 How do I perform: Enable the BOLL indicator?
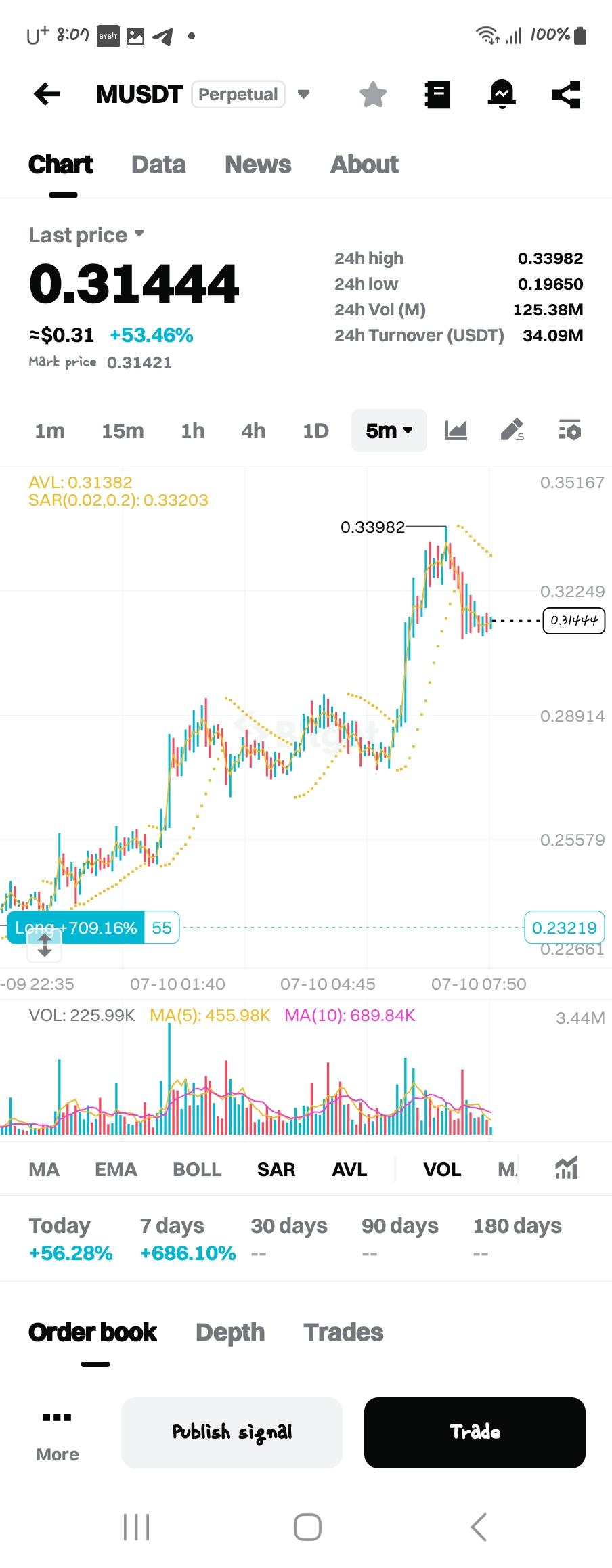point(197,1169)
